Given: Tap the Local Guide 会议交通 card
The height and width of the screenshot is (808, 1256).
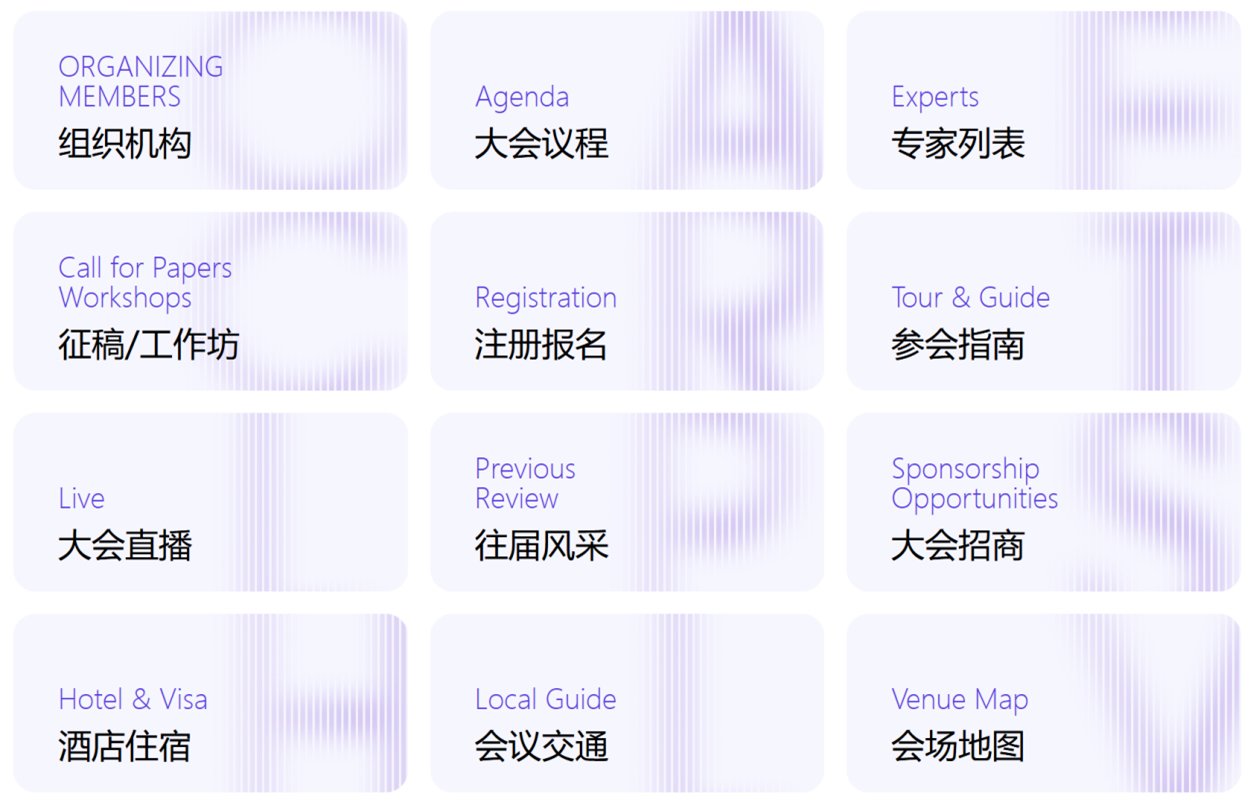Looking at the screenshot, I should click(627, 704).
